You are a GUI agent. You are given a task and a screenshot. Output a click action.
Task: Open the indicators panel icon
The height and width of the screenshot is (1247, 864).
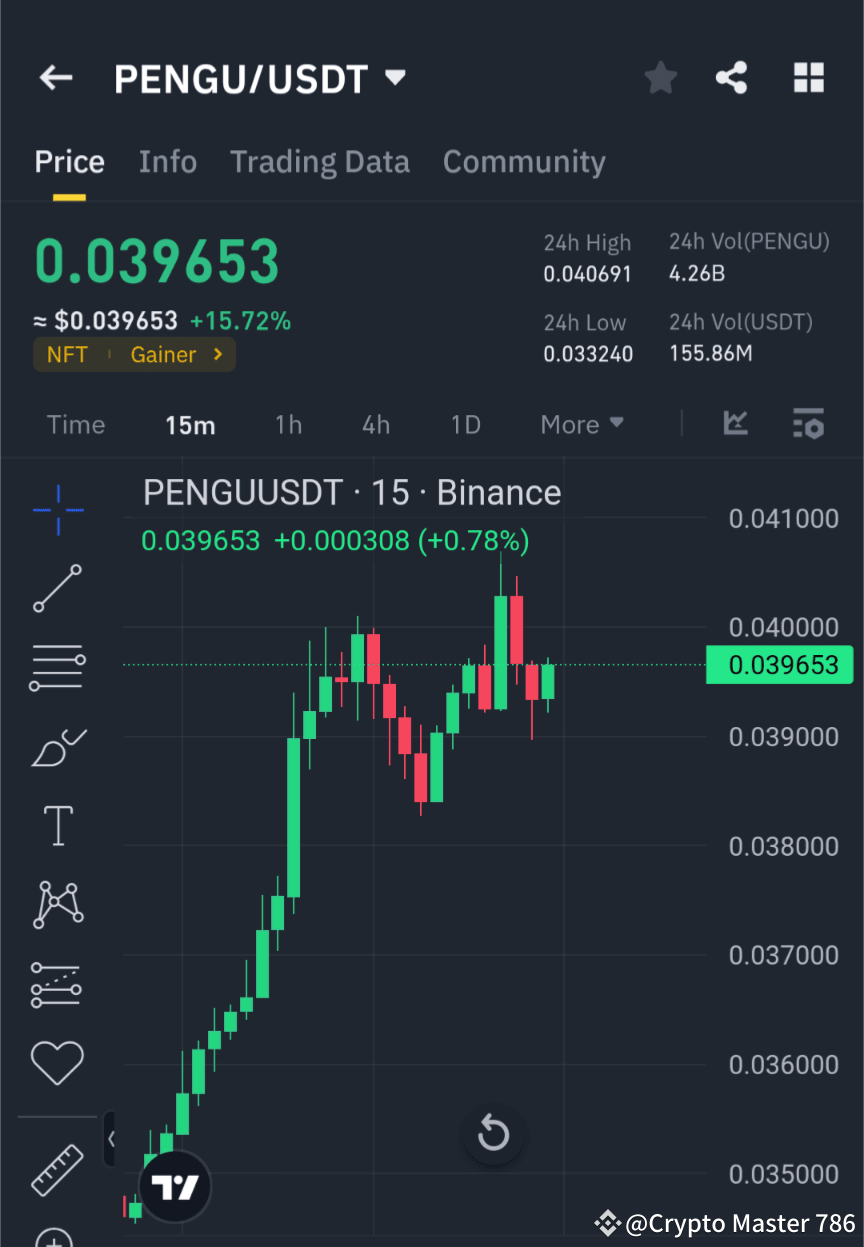736,424
